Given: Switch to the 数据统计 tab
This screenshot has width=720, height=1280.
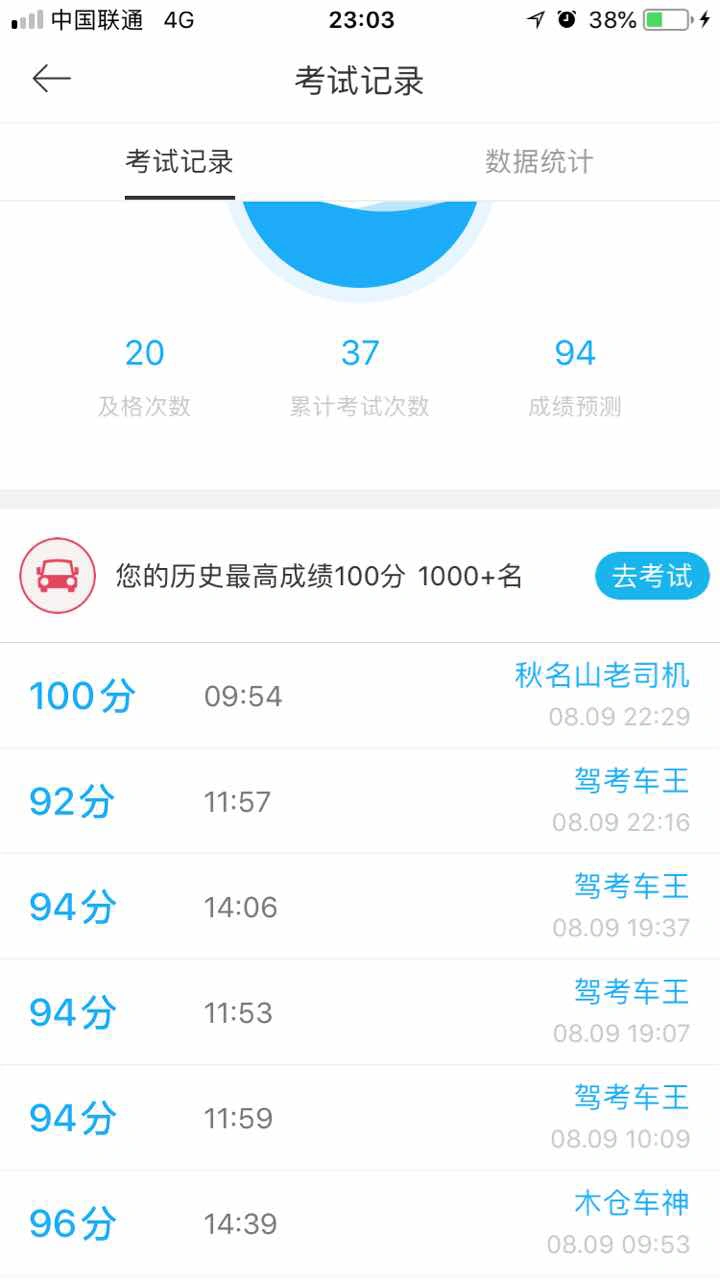Looking at the screenshot, I should click(539, 162).
